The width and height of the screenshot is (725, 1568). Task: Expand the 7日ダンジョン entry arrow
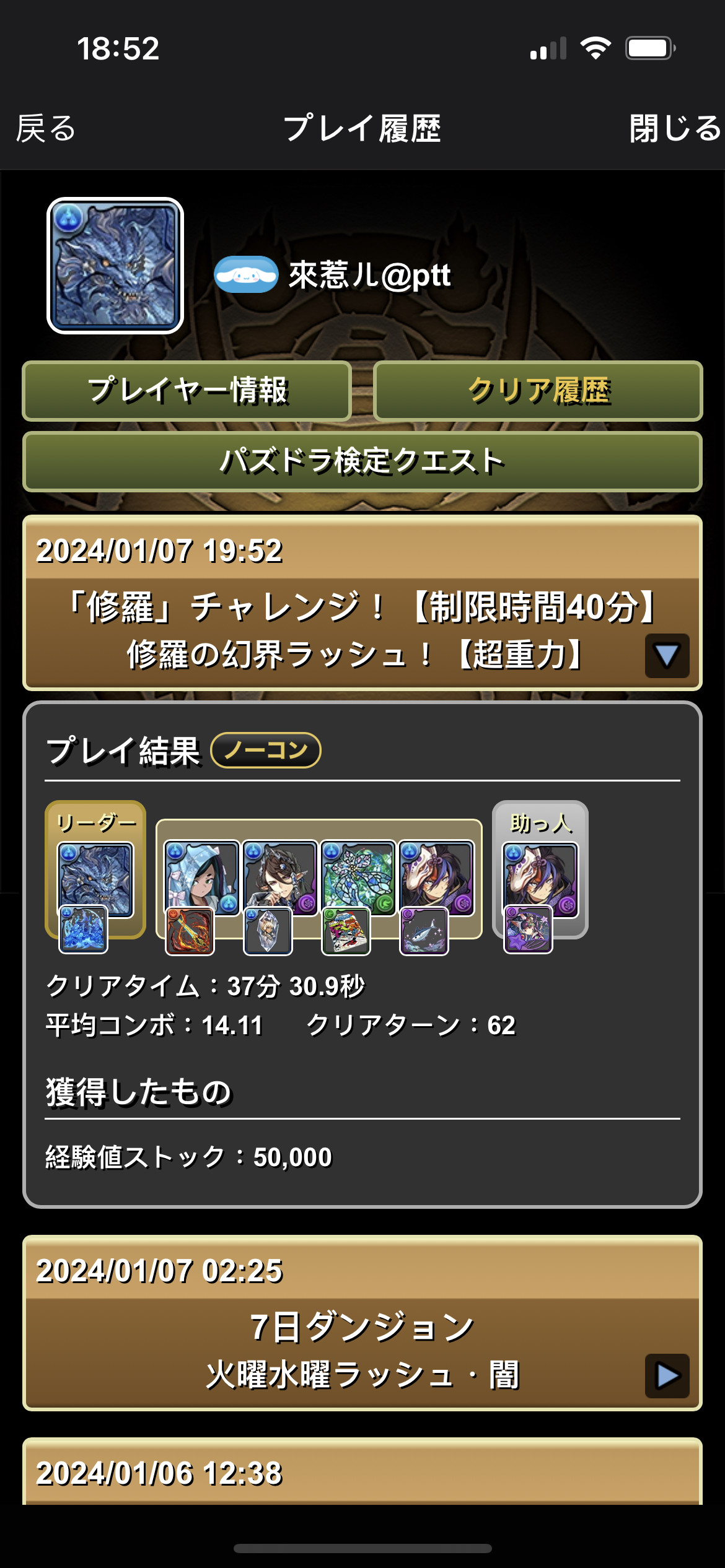pyautogui.click(x=667, y=1376)
